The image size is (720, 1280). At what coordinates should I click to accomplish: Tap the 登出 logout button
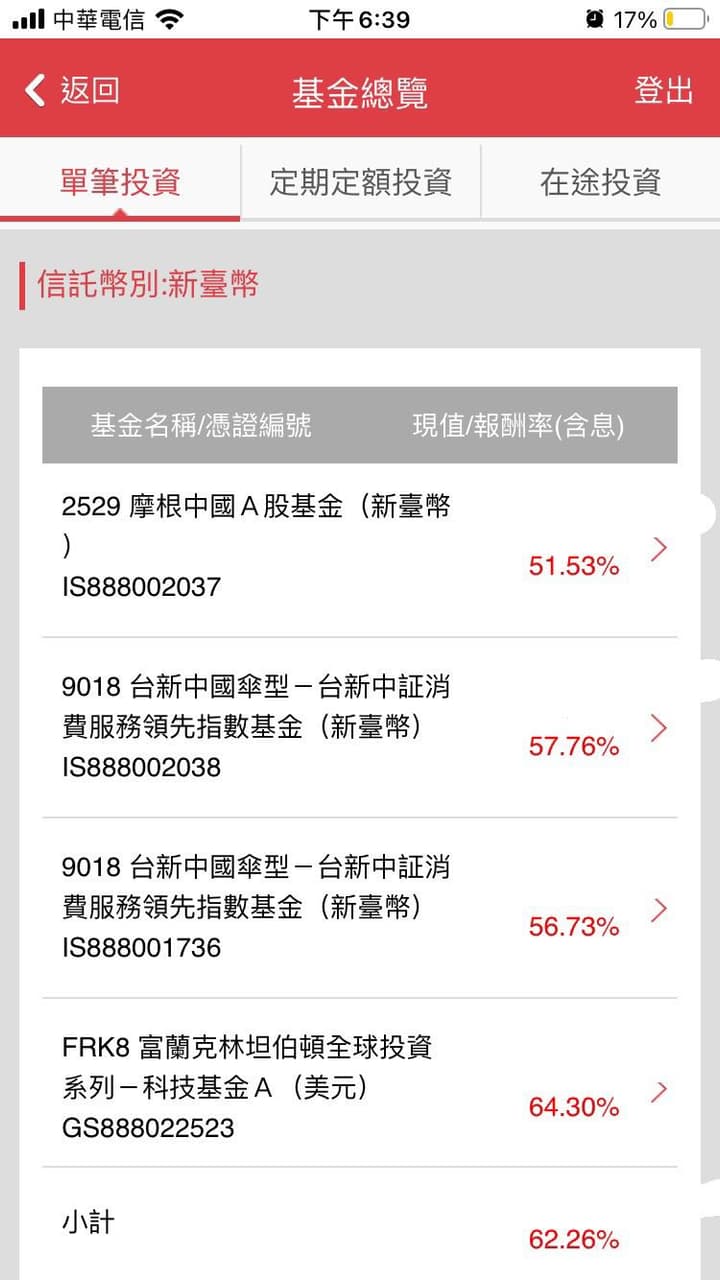pos(664,89)
